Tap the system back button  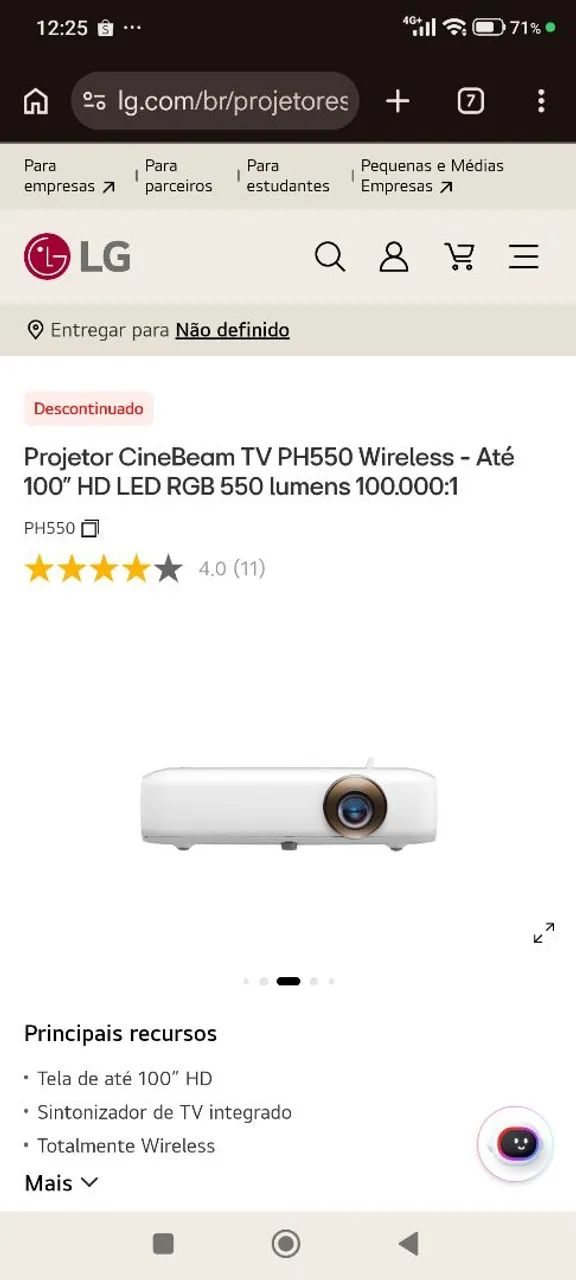408,1243
